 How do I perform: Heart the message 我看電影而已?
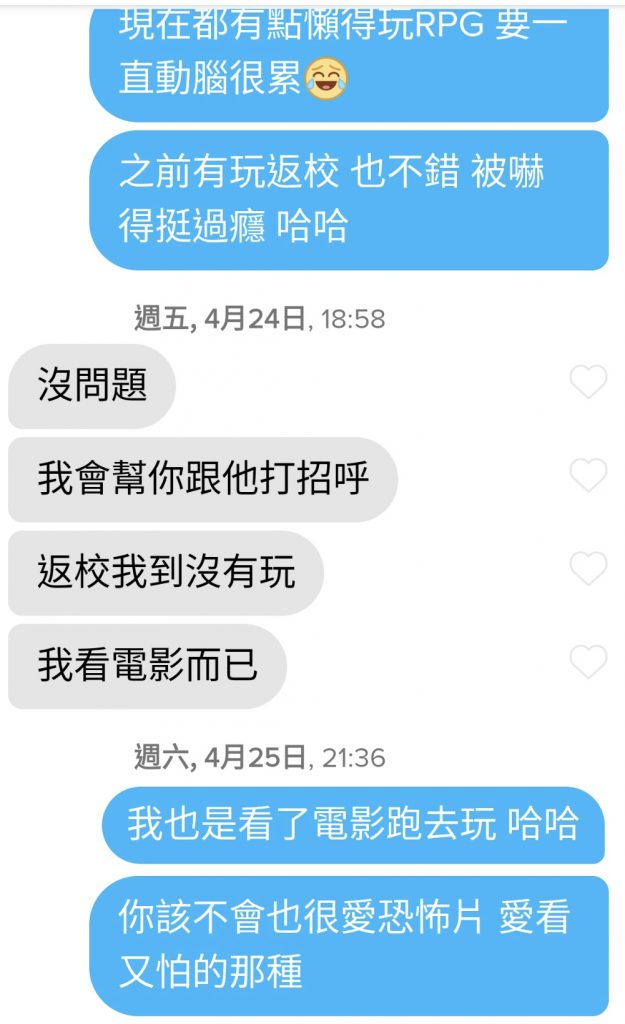point(587,662)
